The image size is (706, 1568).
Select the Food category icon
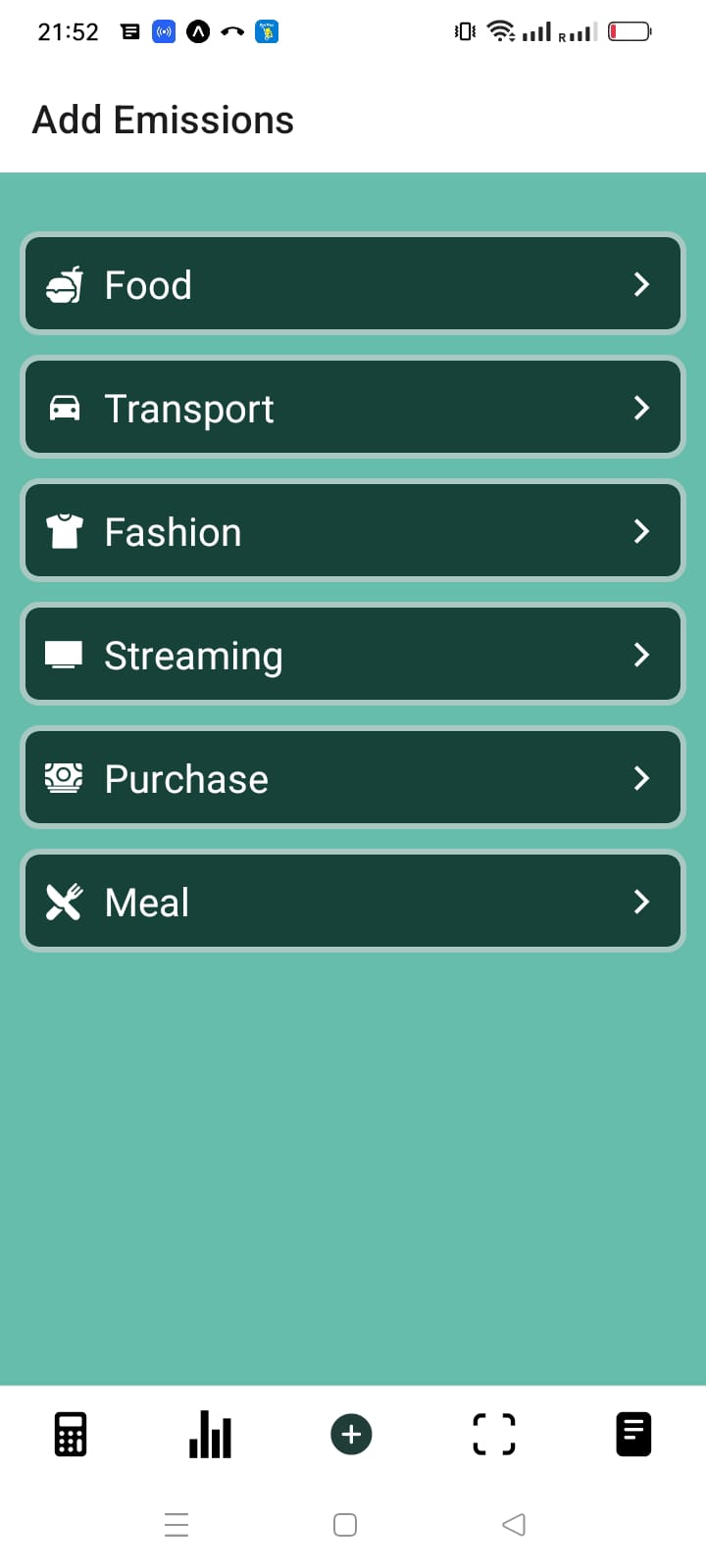pos(64,284)
